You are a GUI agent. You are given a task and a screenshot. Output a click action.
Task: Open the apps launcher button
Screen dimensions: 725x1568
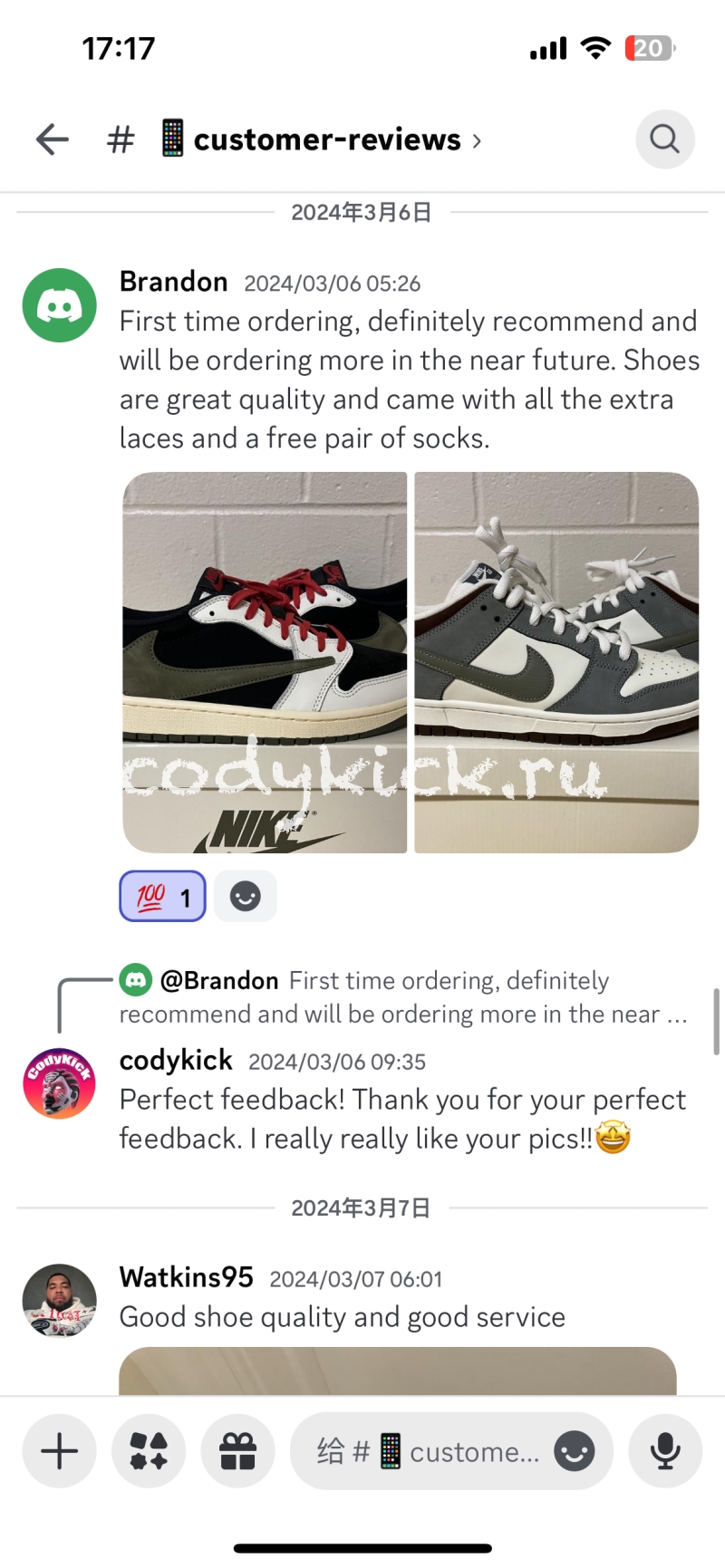click(x=149, y=1451)
